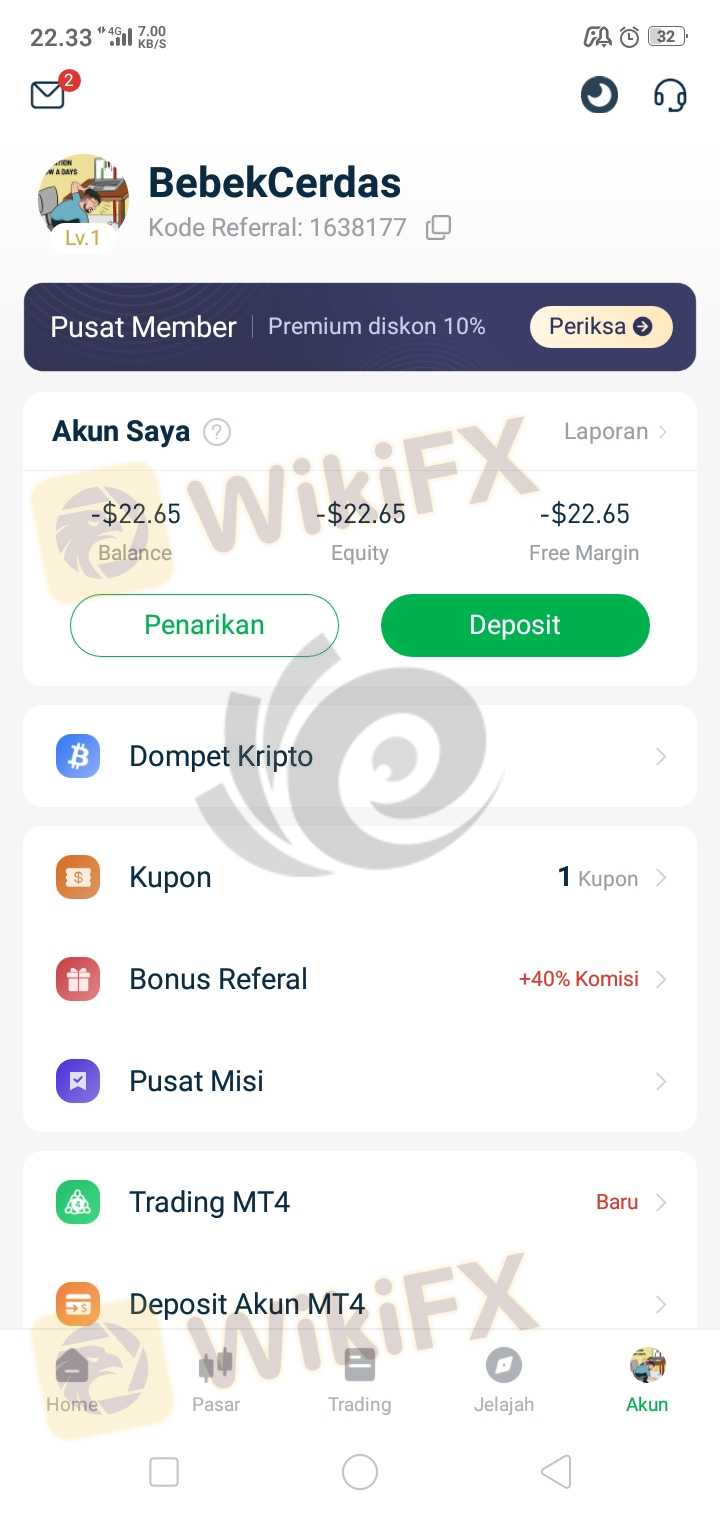Tap the Penarikan button

tap(204, 625)
